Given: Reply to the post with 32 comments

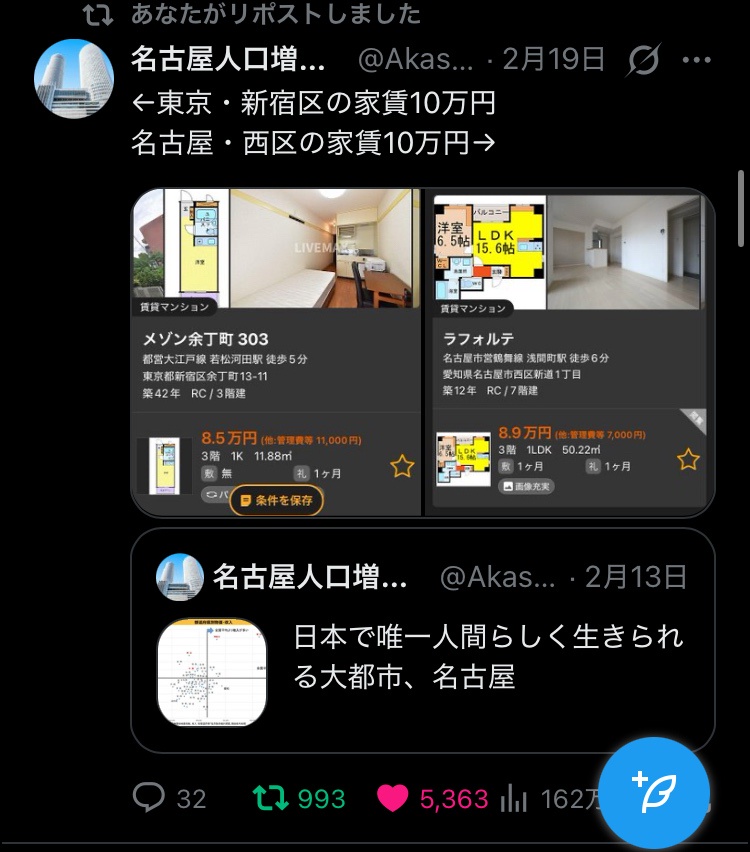Looking at the screenshot, I should point(149,798).
